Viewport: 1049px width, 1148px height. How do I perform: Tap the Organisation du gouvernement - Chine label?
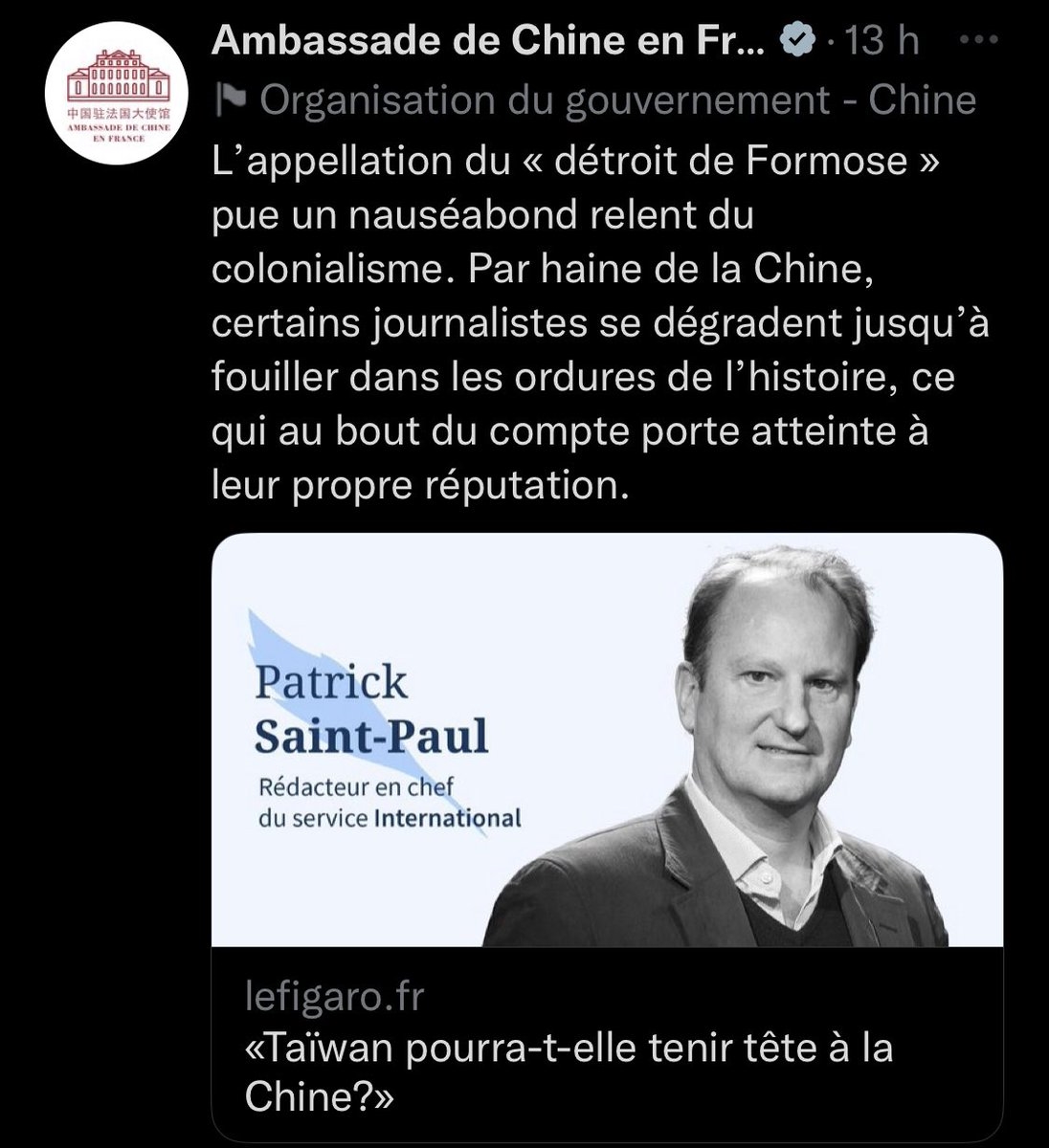[x=617, y=99]
